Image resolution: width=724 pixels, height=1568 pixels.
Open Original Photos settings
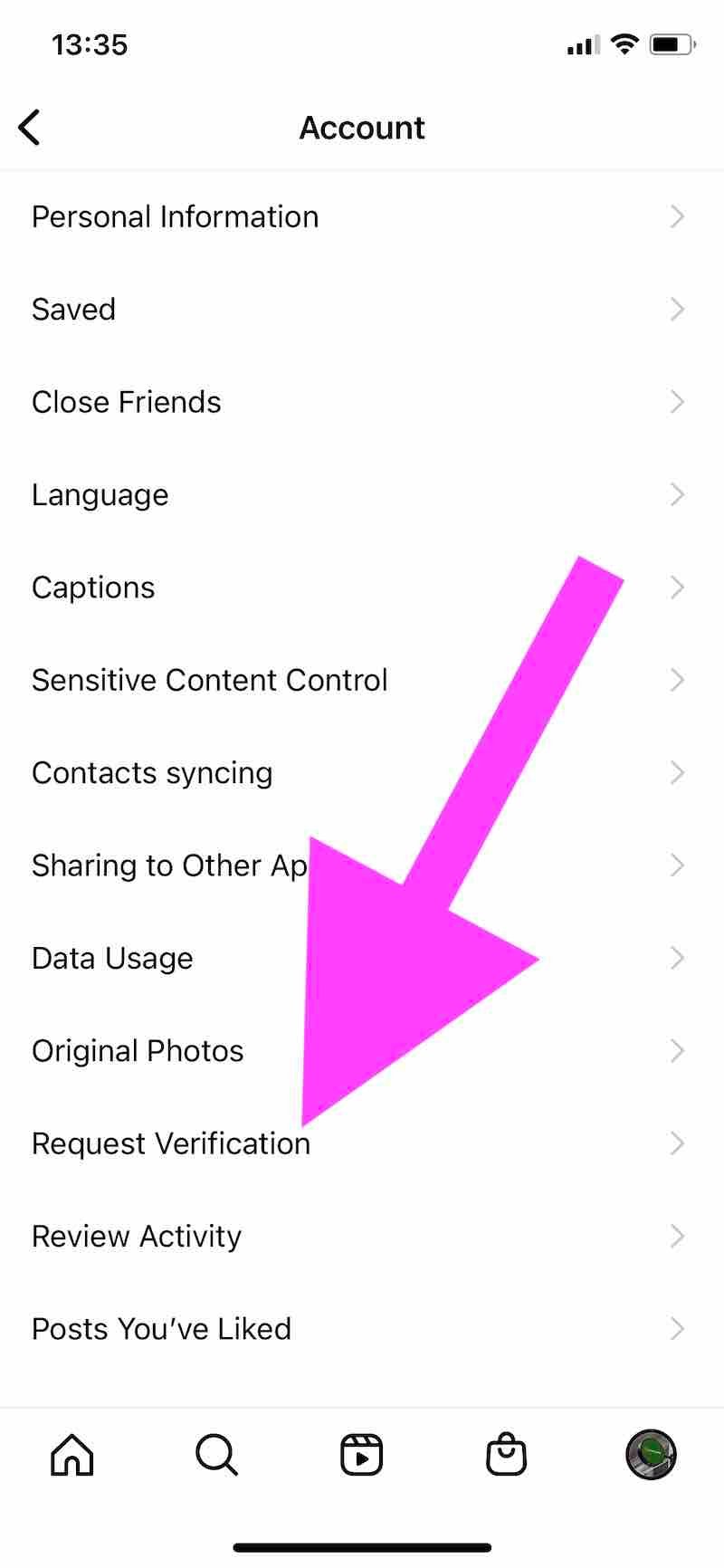138,1051
